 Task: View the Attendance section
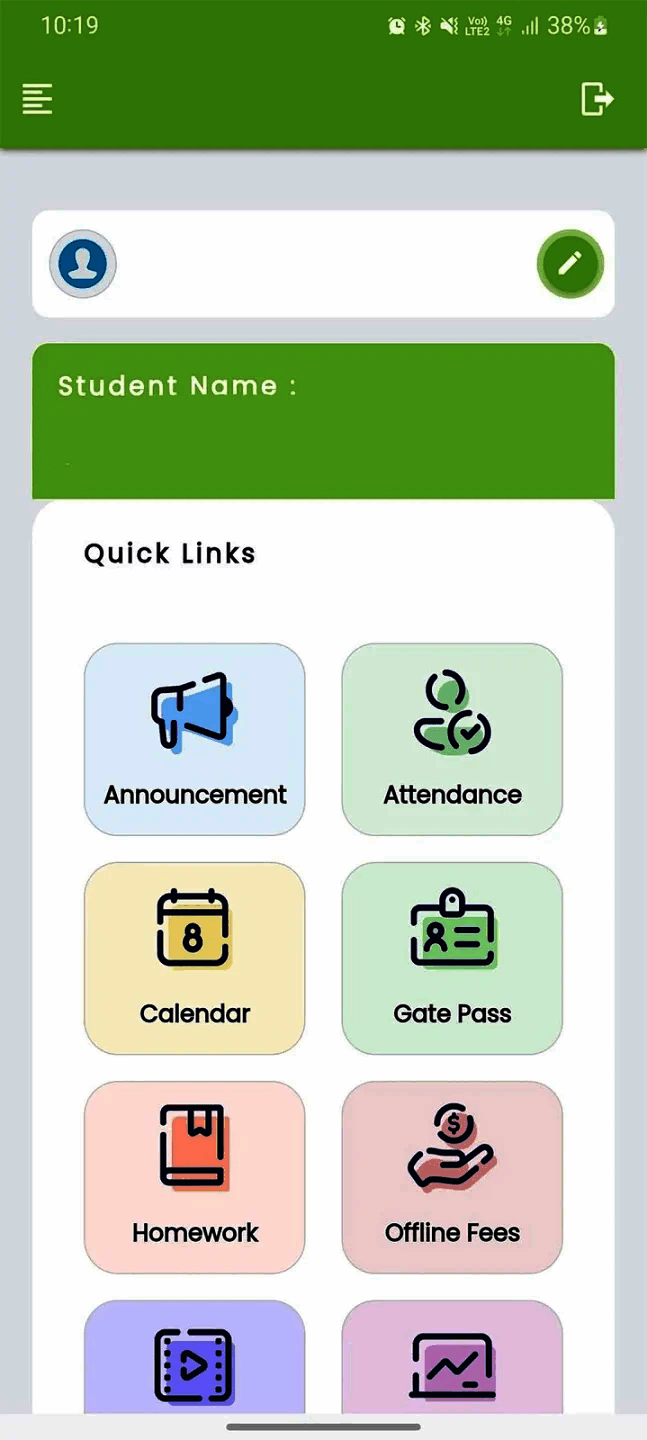tap(452, 739)
